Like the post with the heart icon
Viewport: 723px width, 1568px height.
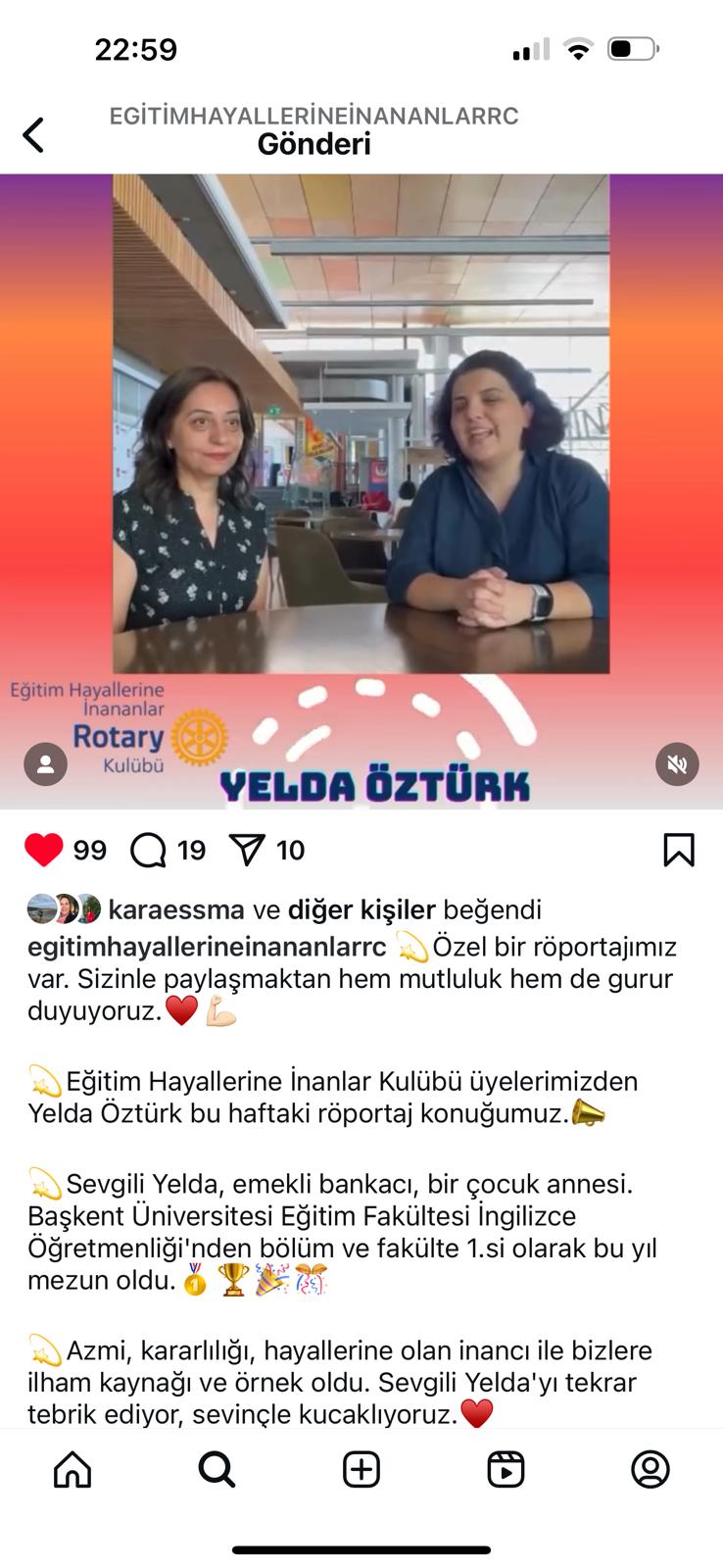coord(43,850)
